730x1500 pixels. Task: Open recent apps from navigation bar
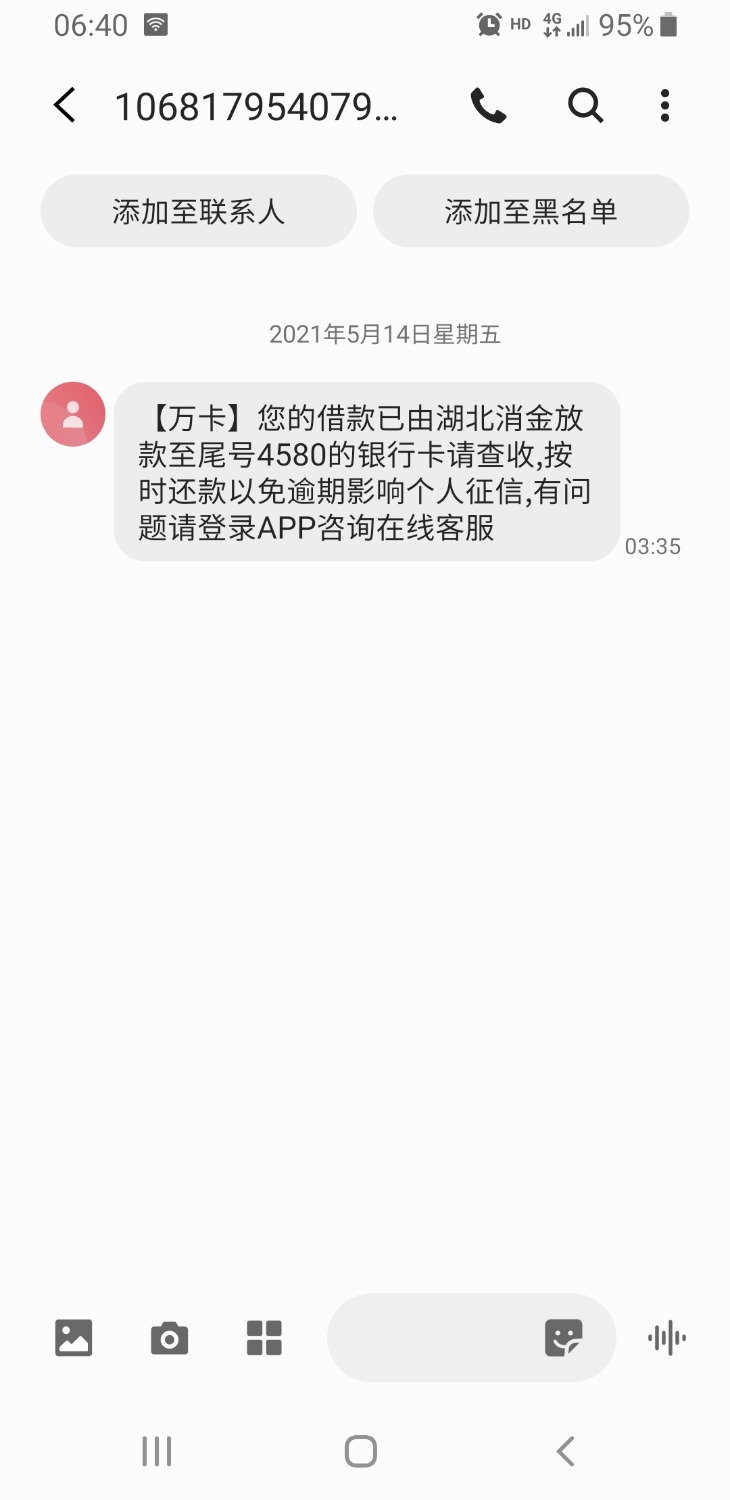(157, 1451)
